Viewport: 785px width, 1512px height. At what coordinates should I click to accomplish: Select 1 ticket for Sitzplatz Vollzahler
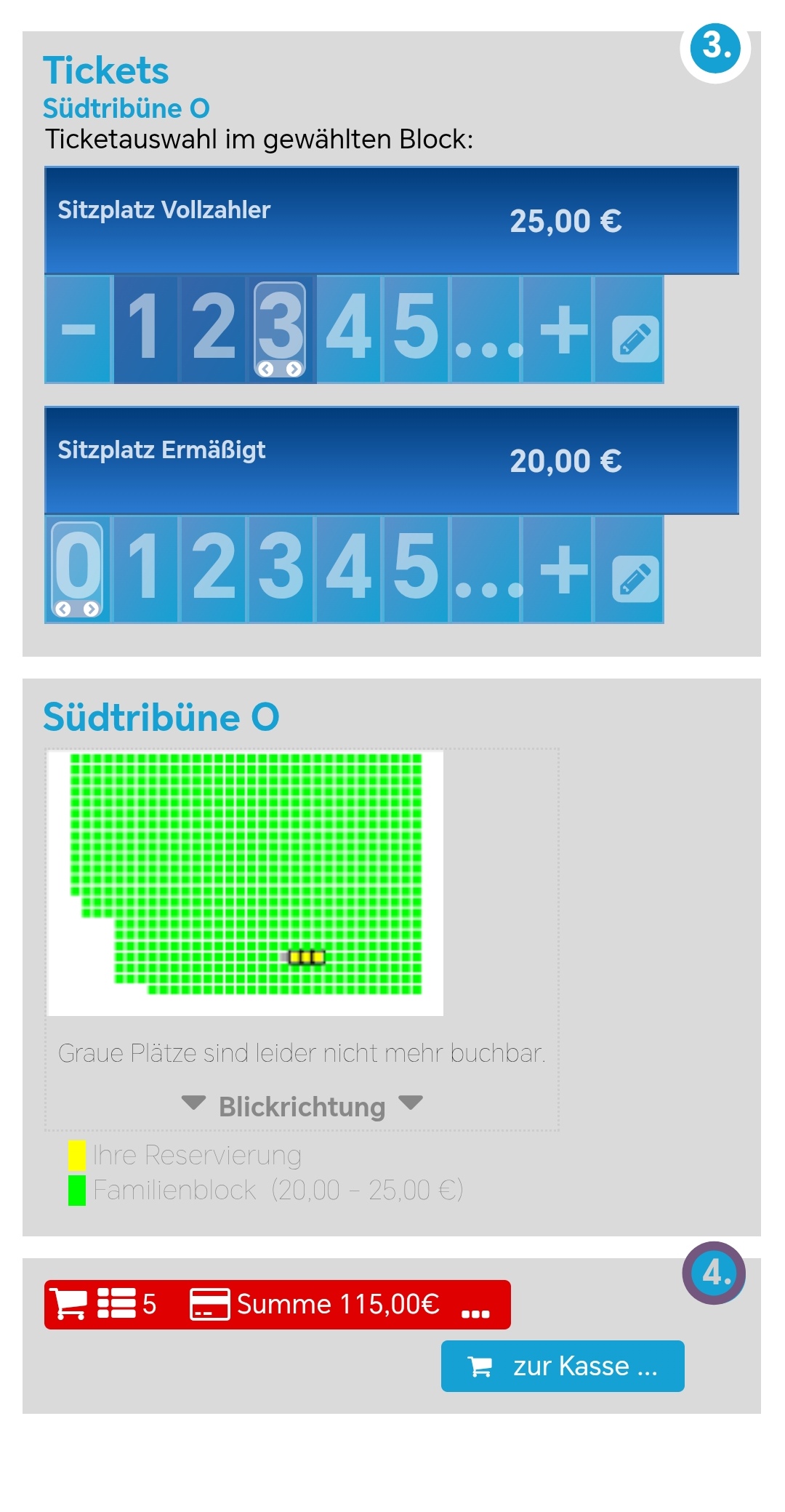tap(145, 329)
